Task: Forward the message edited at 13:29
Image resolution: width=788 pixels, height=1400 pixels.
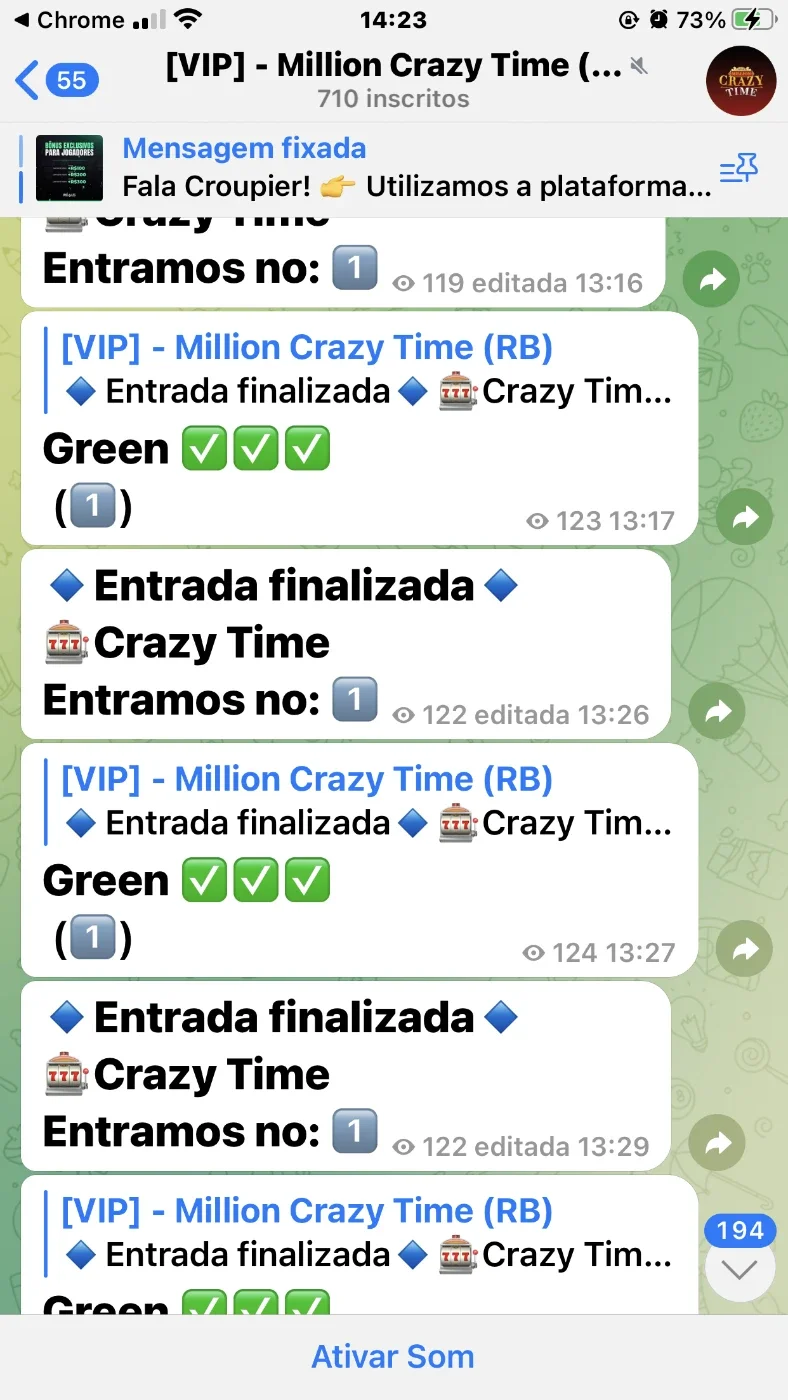Action: click(x=718, y=1143)
